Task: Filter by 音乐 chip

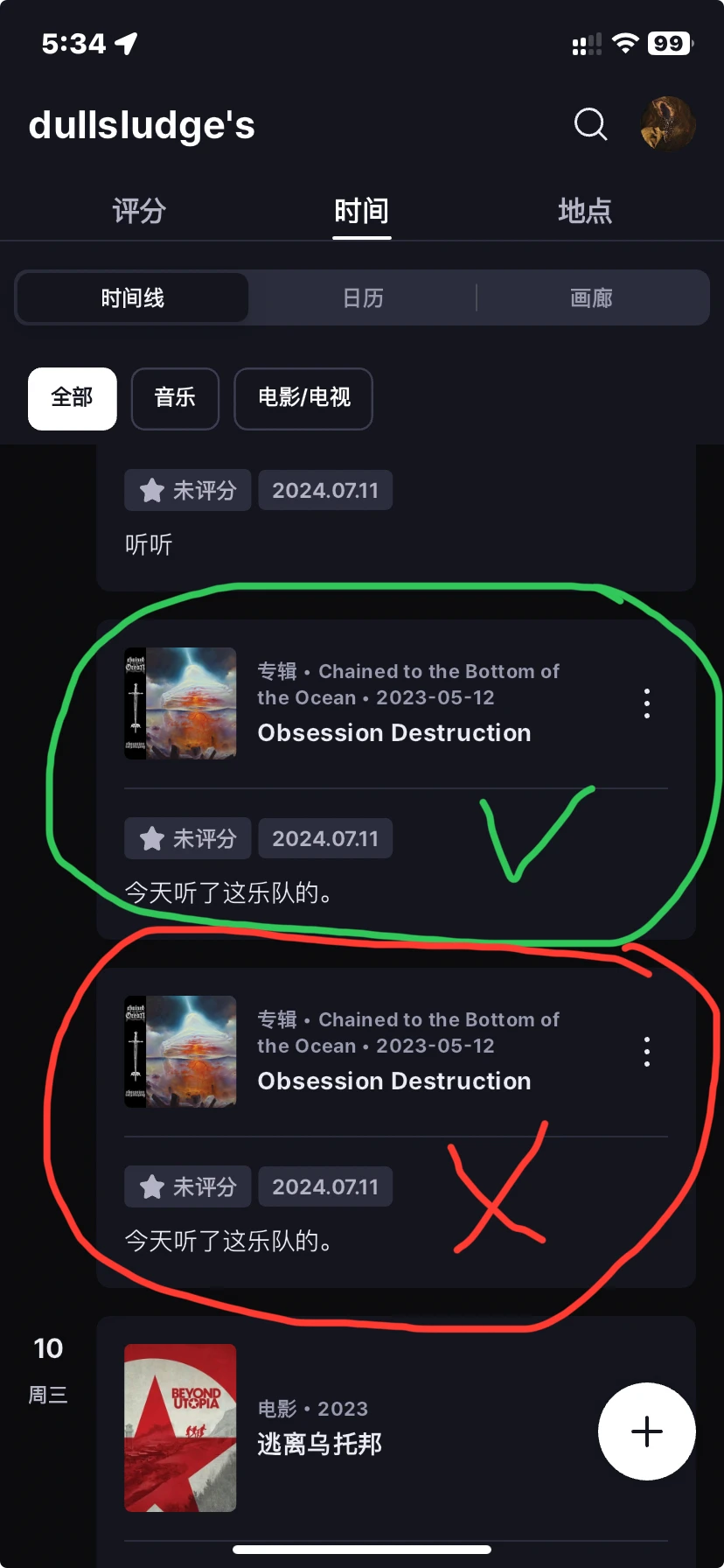Action: point(175,398)
